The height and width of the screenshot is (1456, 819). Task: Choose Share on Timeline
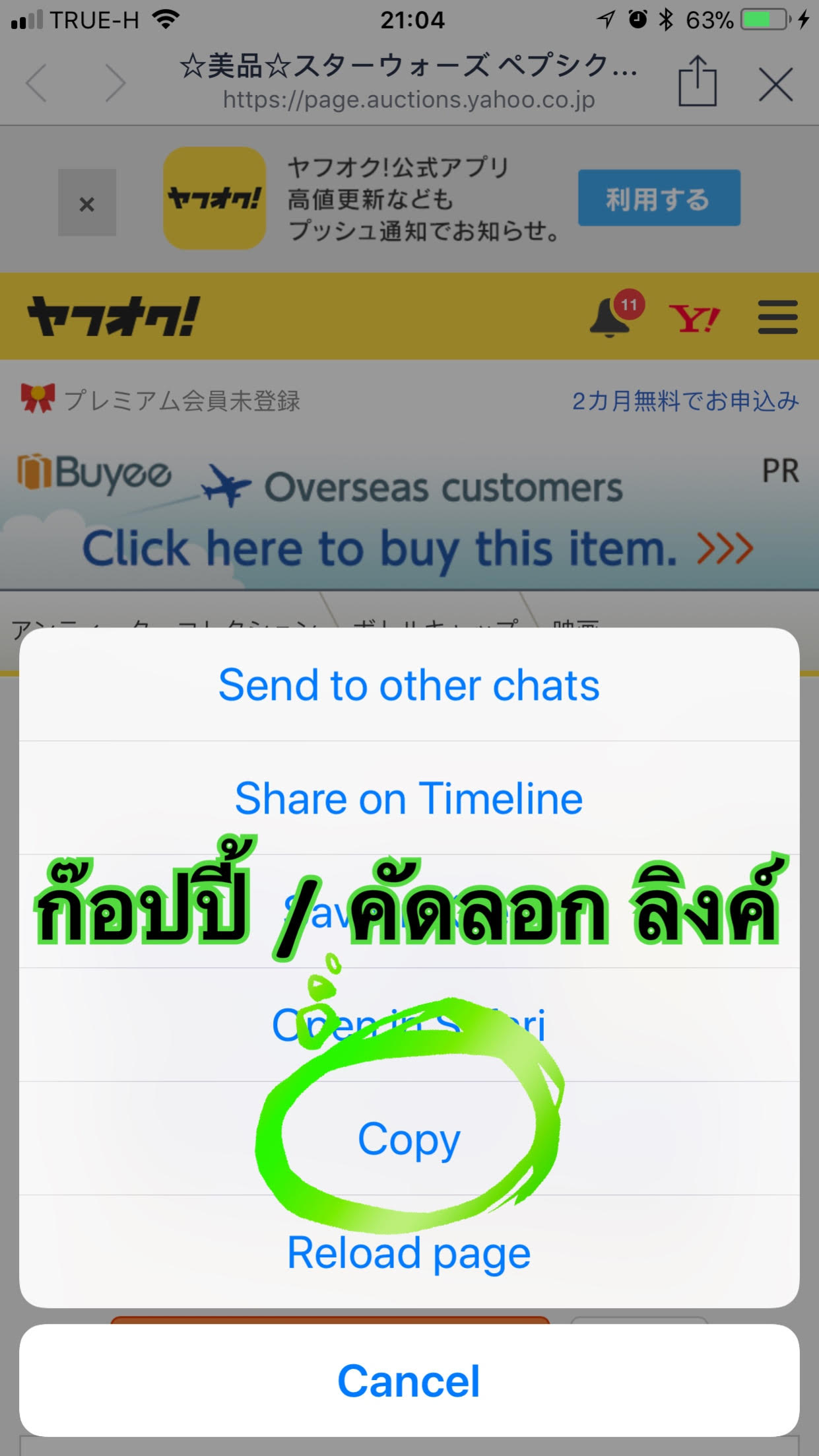[409, 798]
